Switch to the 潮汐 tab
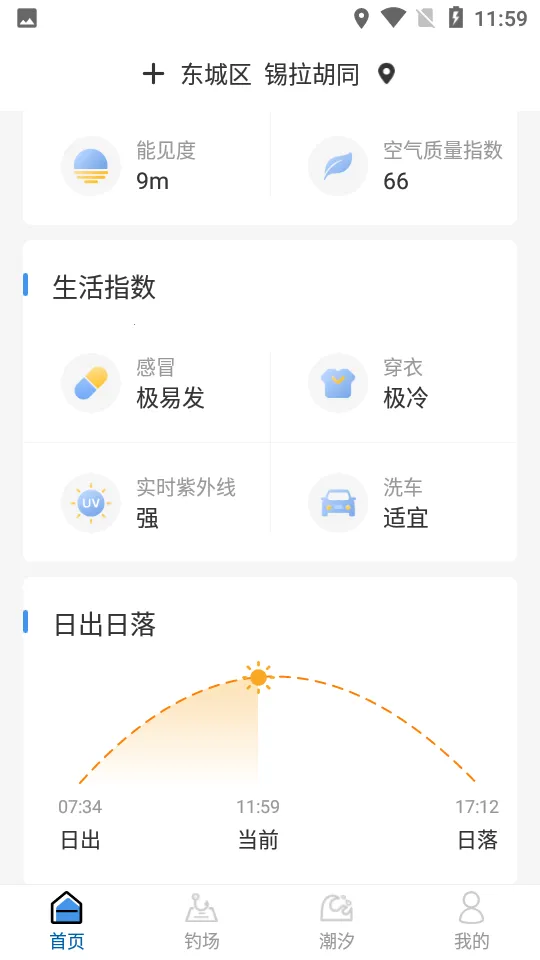 click(x=337, y=921)
